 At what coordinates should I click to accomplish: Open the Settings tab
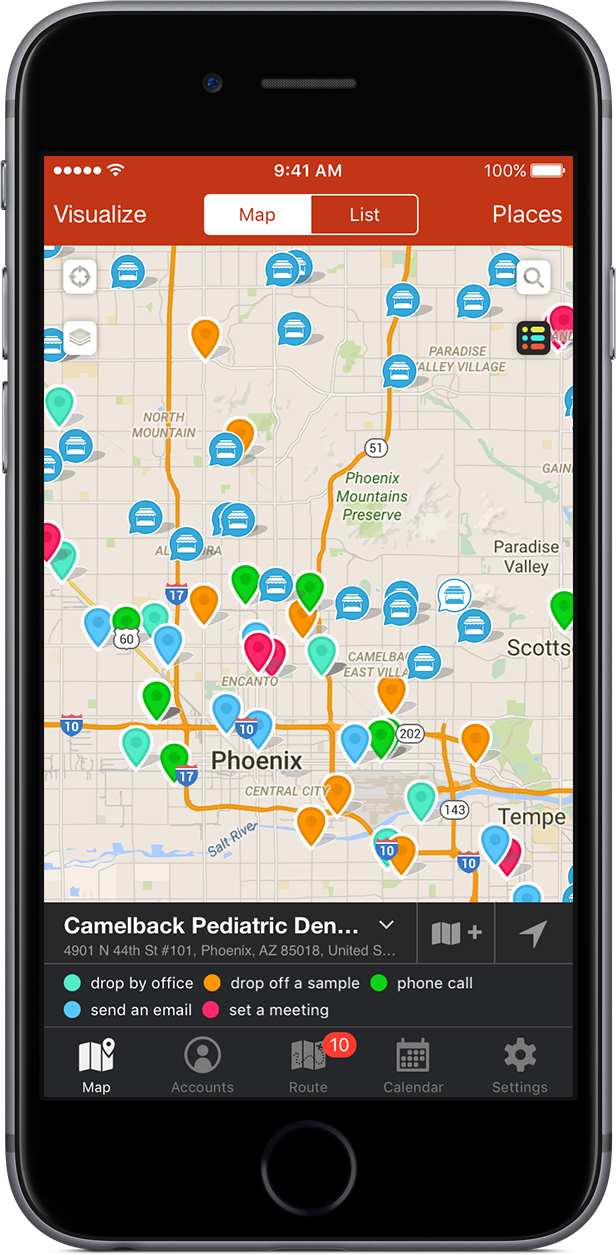pos(519,1066)
